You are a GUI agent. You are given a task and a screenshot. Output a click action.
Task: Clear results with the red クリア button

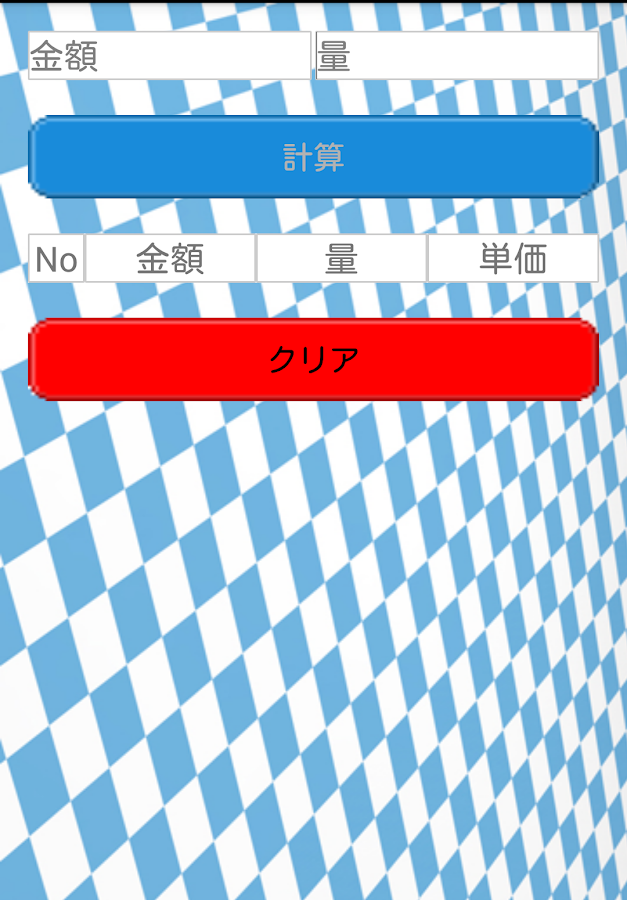(x=313, y=359)
